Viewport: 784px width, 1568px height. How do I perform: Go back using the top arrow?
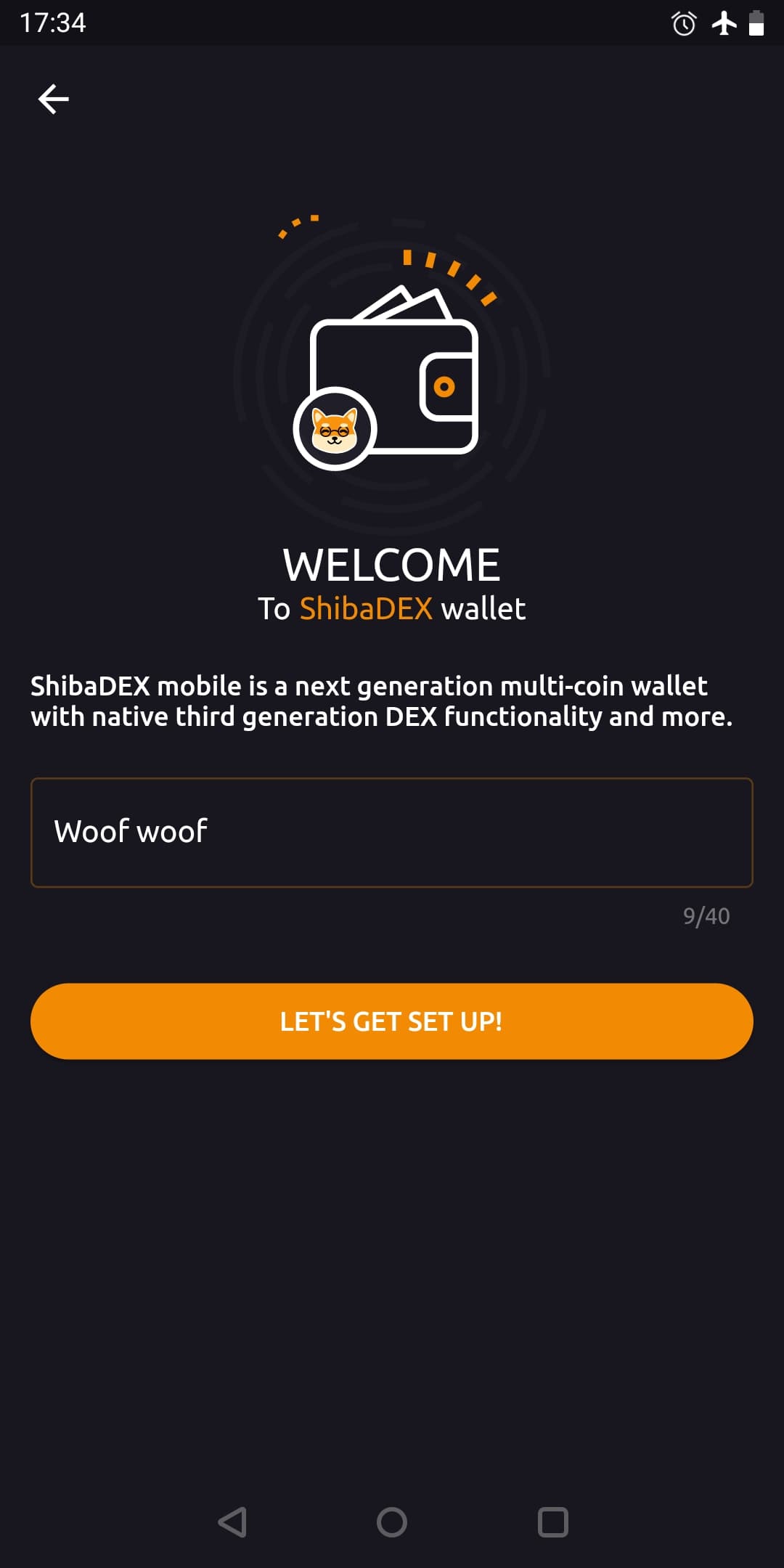[53, 99]
